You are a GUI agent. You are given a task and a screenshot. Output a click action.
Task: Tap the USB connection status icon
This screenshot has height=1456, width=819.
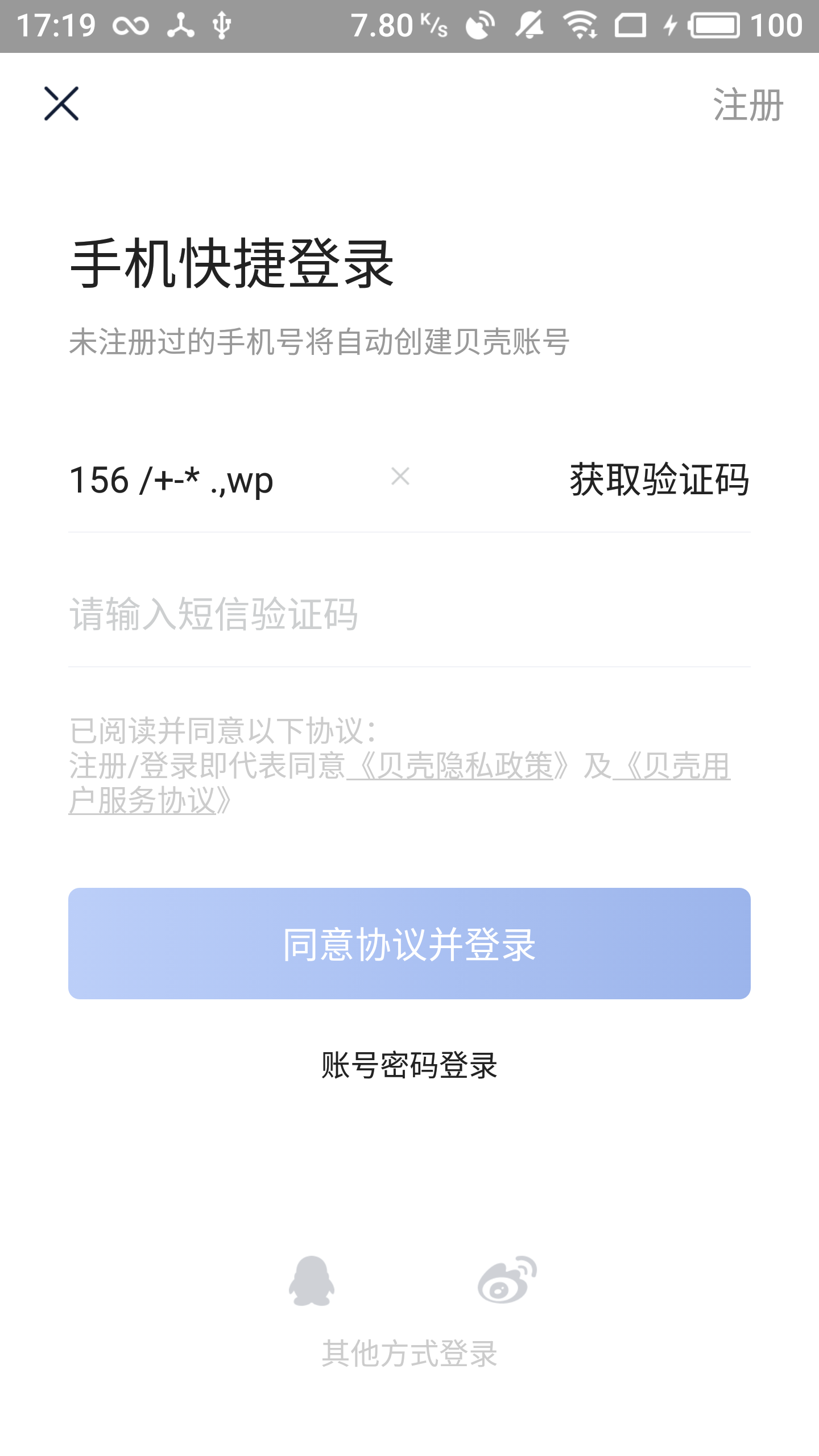pyautogui.click(x=221, y=24)
